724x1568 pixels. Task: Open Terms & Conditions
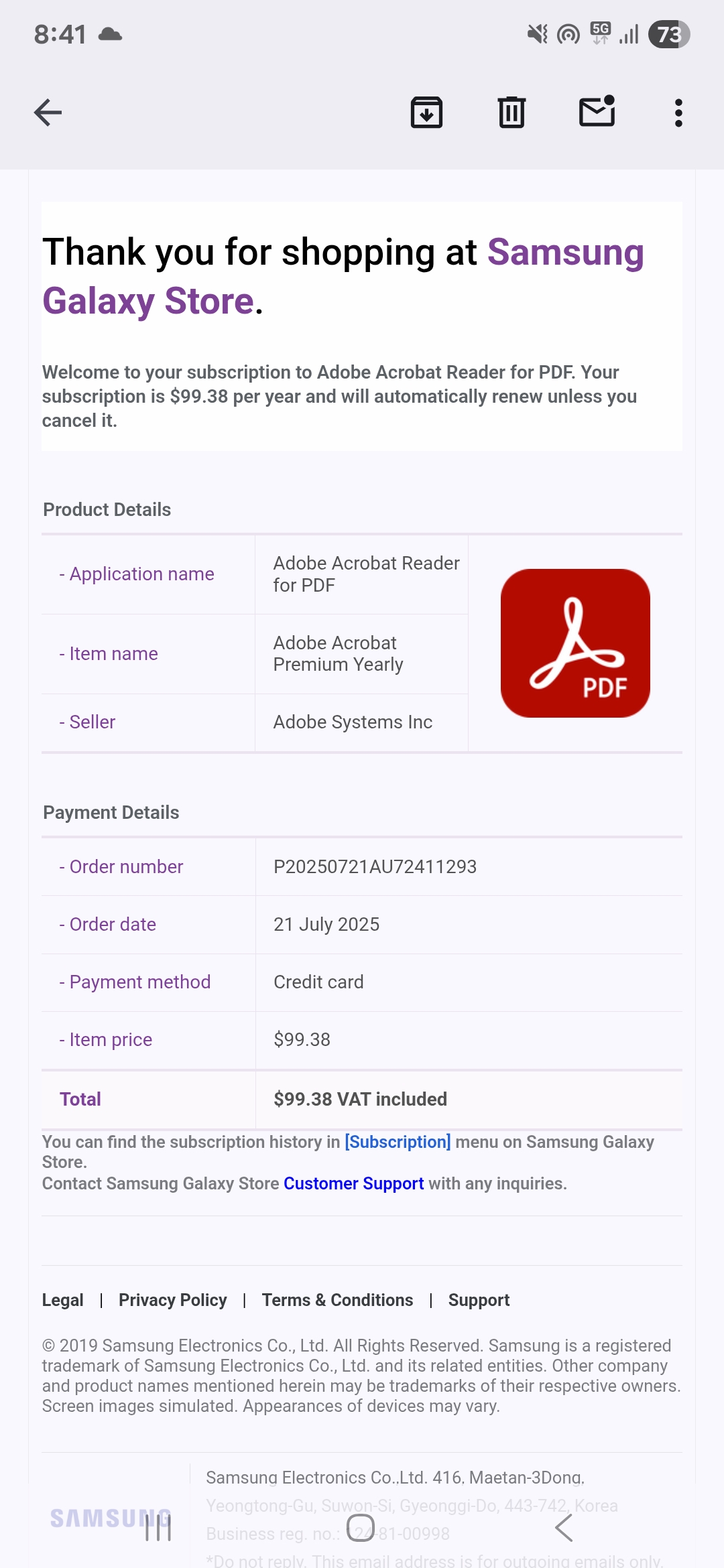pyautogui.click(x=337, y=1300)
